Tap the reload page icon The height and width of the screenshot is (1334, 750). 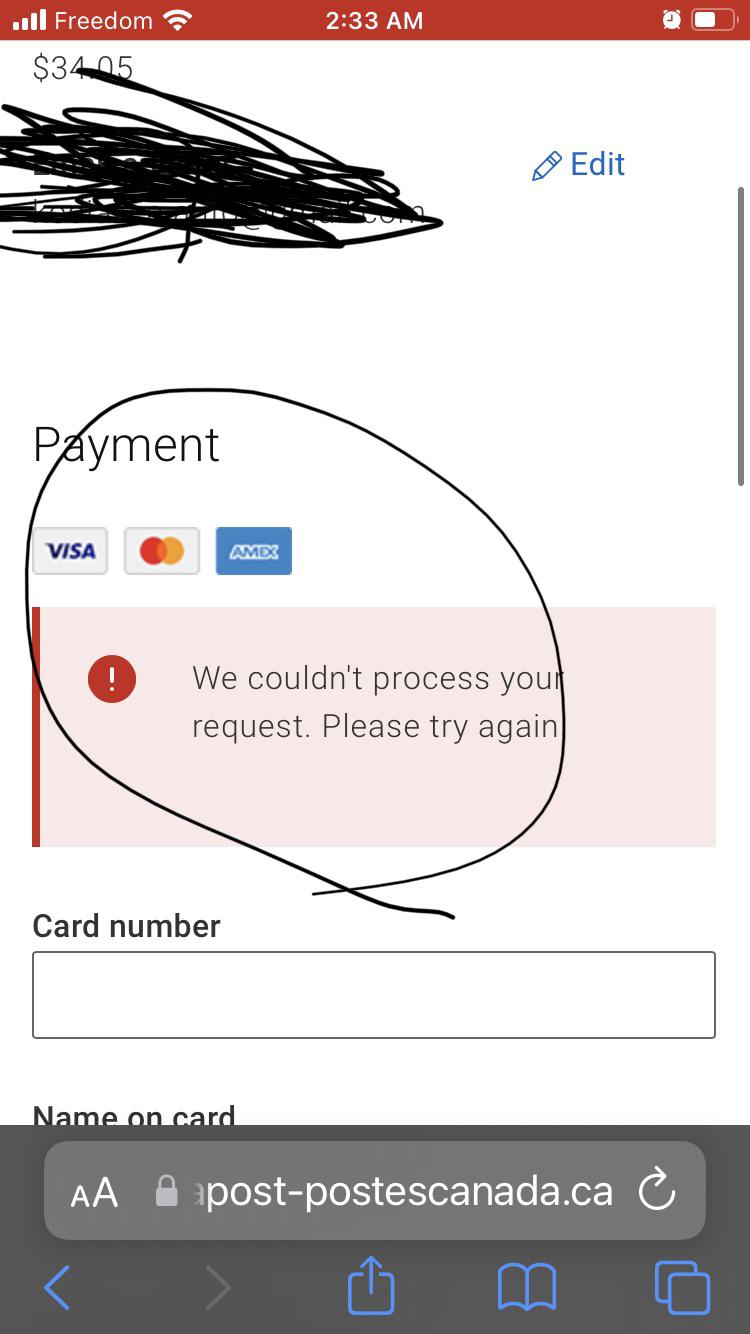coord(656,1190)
